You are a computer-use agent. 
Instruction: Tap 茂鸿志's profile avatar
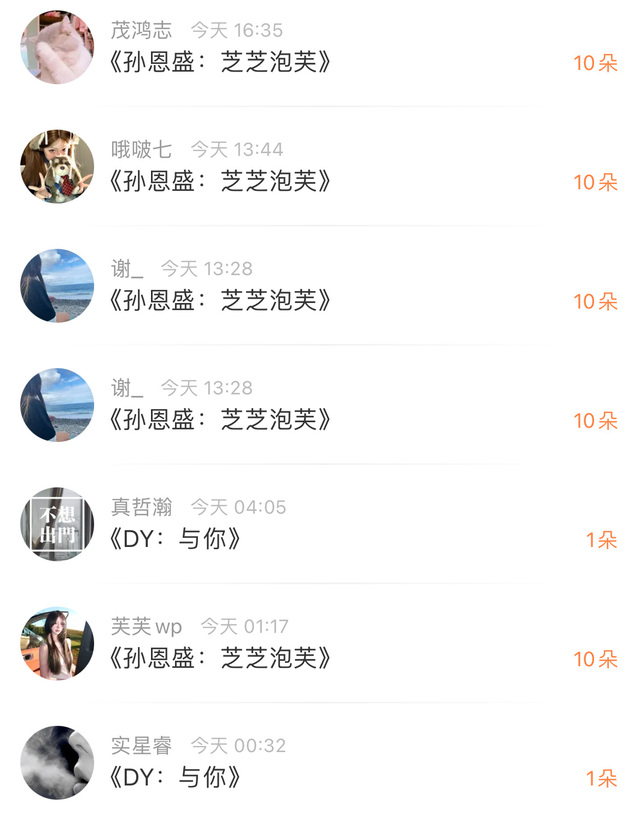[57, 47]
